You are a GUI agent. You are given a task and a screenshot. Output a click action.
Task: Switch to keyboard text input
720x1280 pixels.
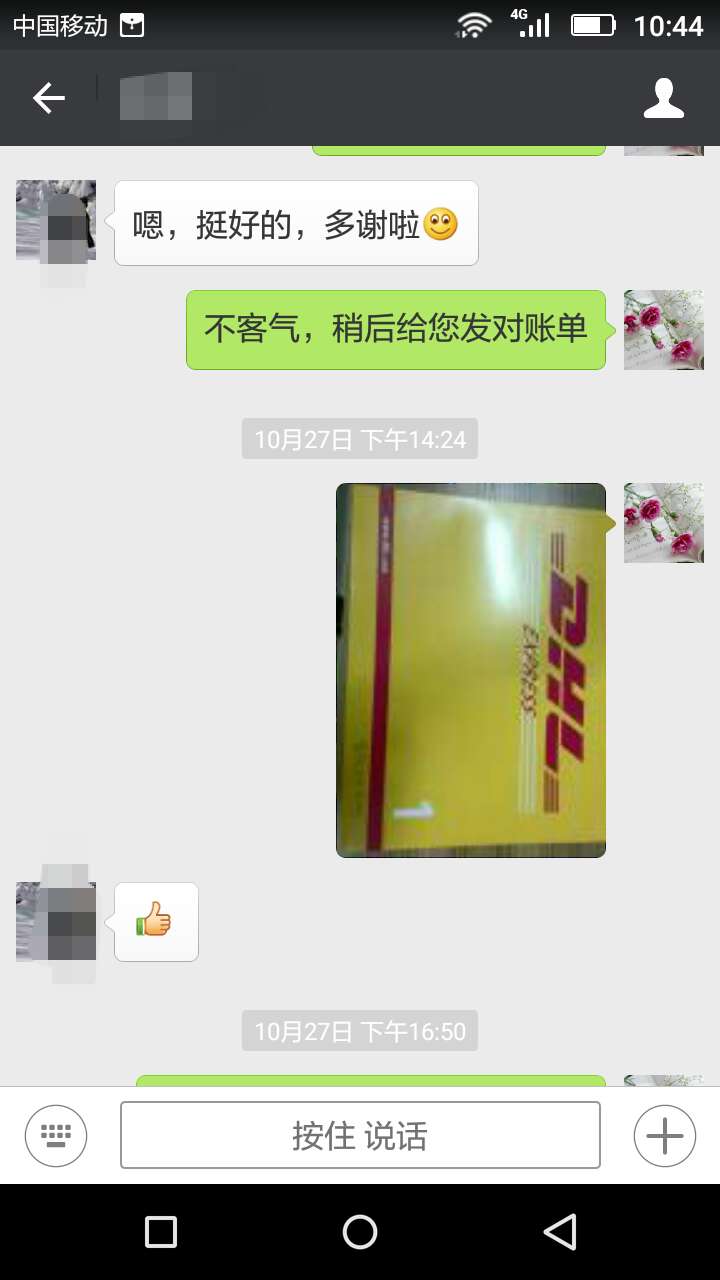click(56, 1136)
